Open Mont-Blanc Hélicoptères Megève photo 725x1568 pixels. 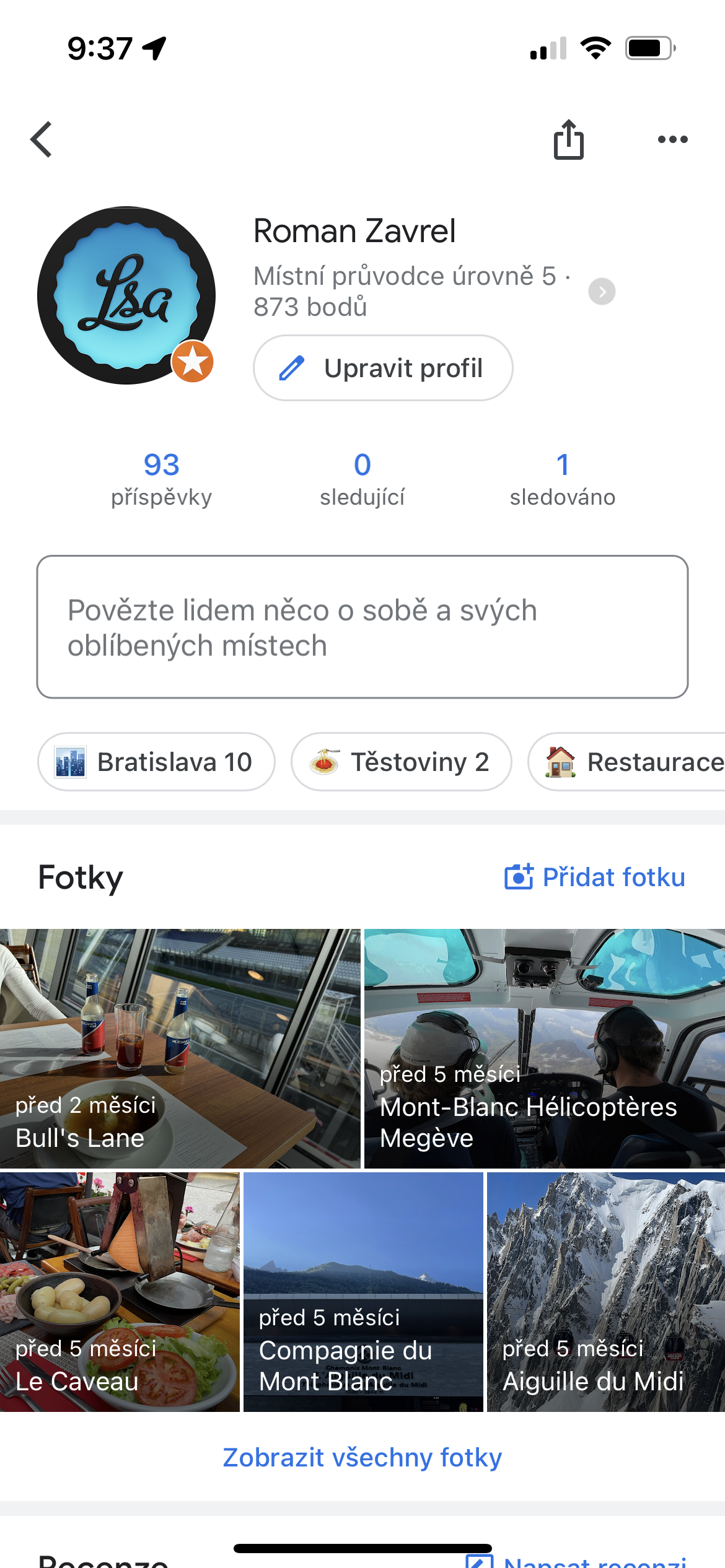point(544,1048)
